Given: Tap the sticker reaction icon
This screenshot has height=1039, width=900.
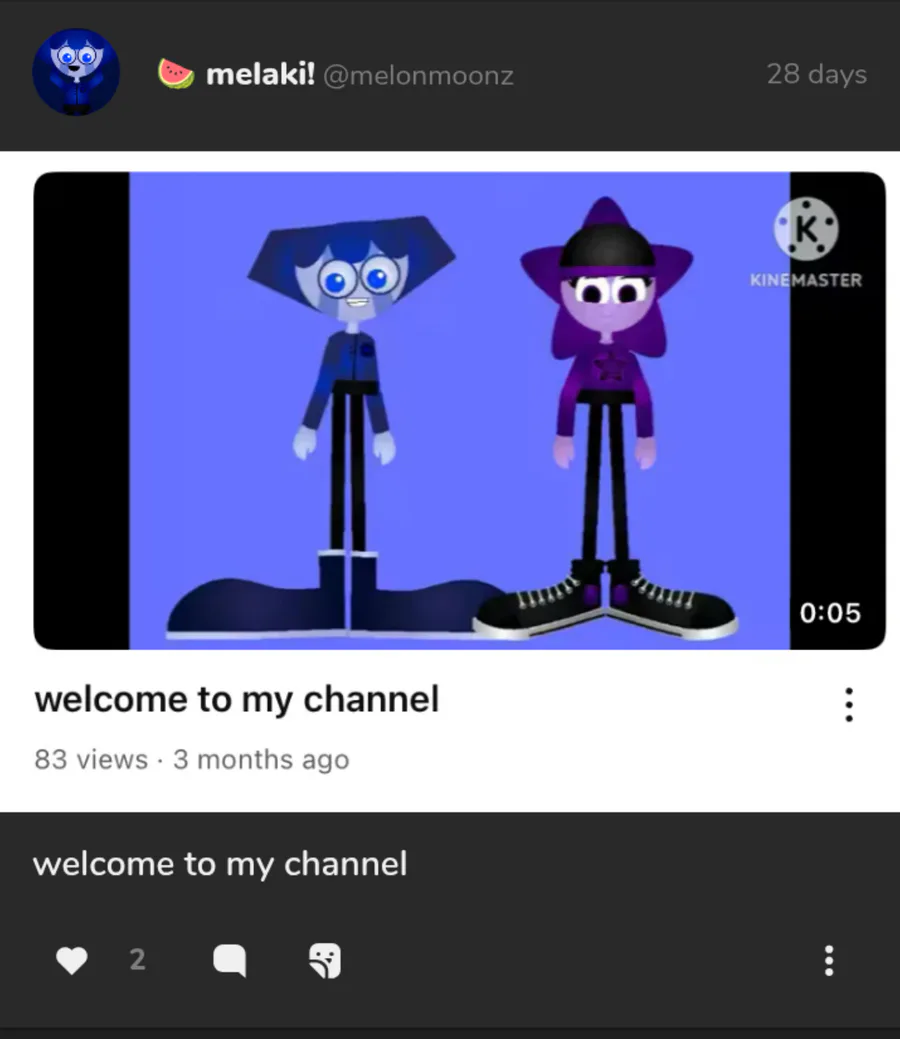Looking at the screenshot, I should [x=324, y=961].
